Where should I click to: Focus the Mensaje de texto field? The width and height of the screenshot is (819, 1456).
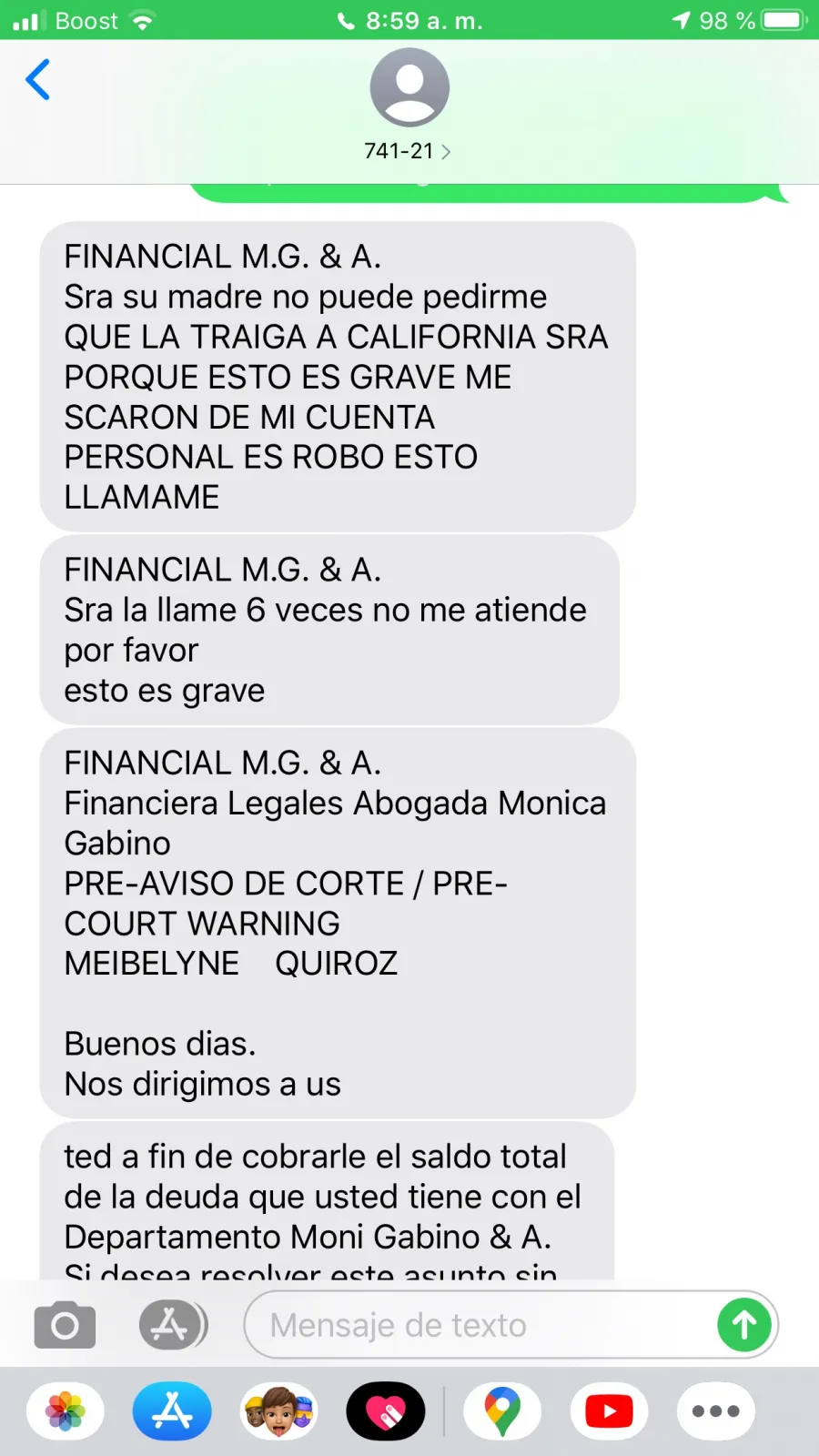482,1325
